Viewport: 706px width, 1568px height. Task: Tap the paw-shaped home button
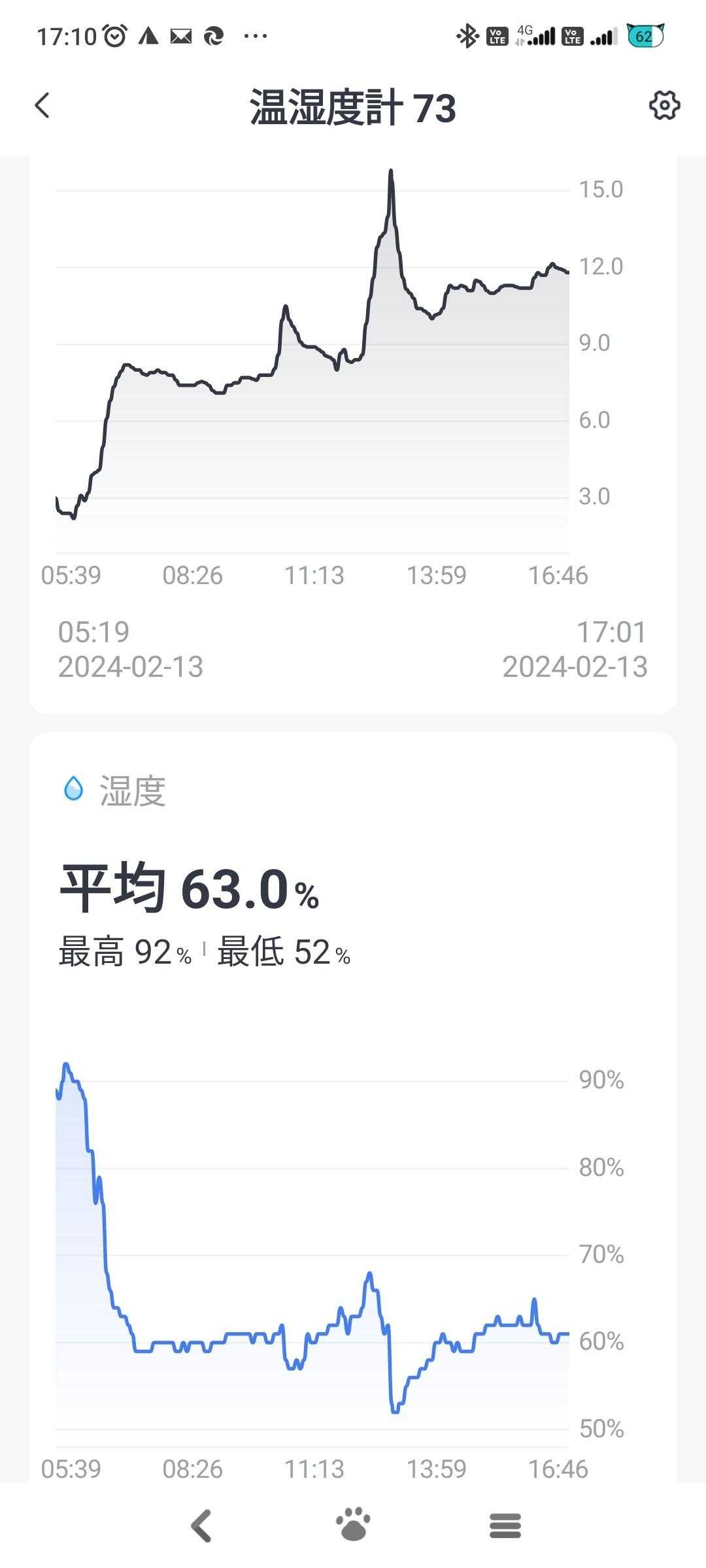coord(353,1526)
